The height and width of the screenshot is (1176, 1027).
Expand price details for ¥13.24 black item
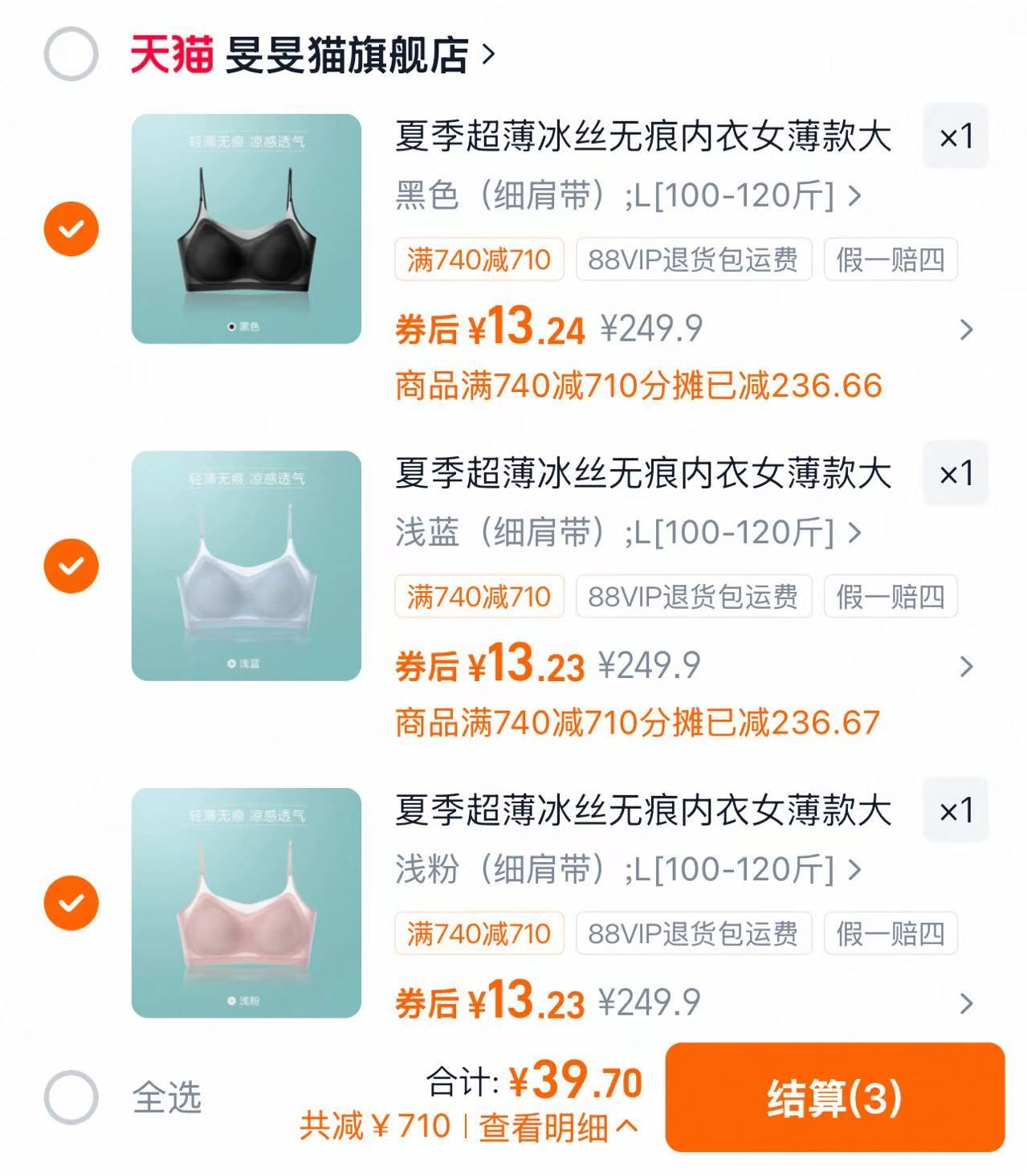pyautogui.click(x=966, y=329)
